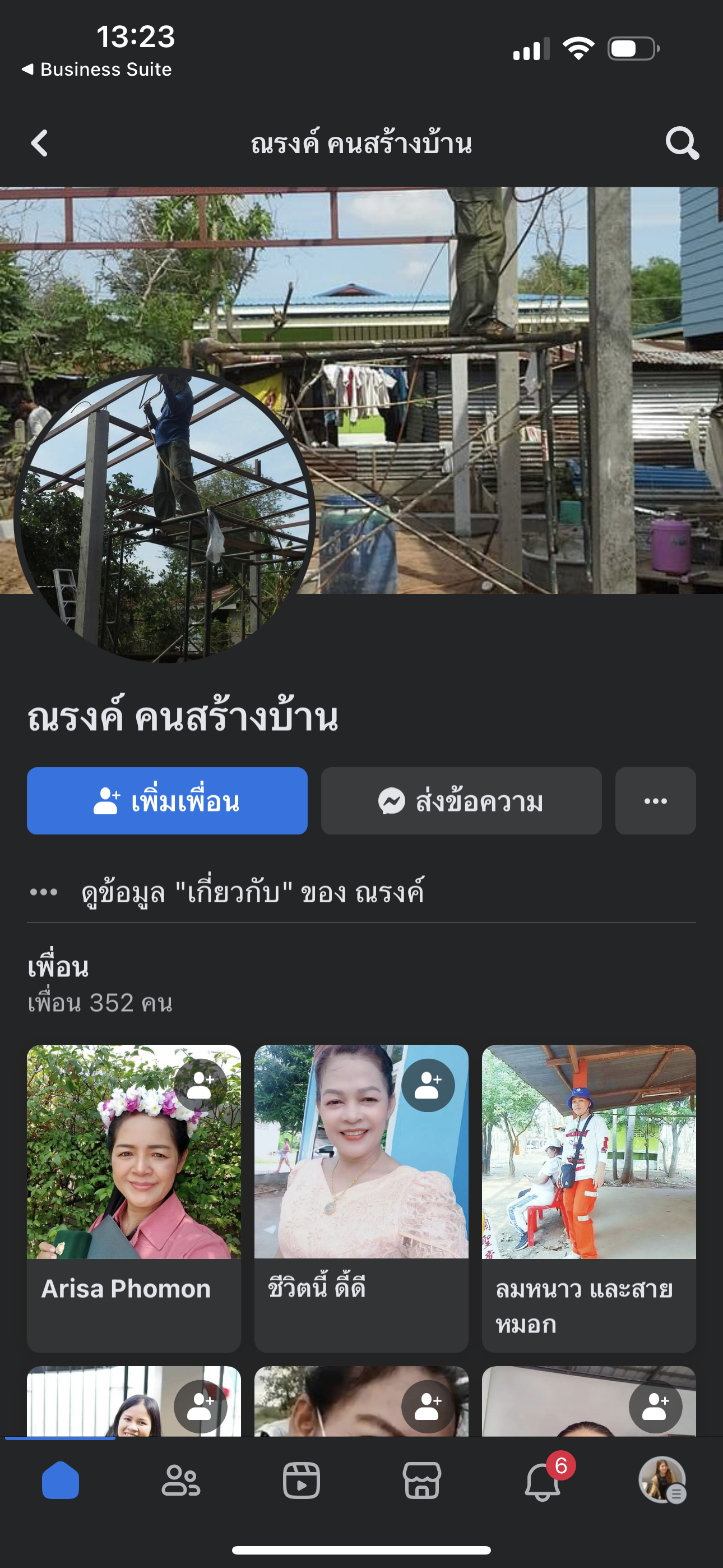This screenshot has height=1568, width=723.
Task: View ณรงค์'s About info
Action: pyautogui.click(x=252, y=893)
